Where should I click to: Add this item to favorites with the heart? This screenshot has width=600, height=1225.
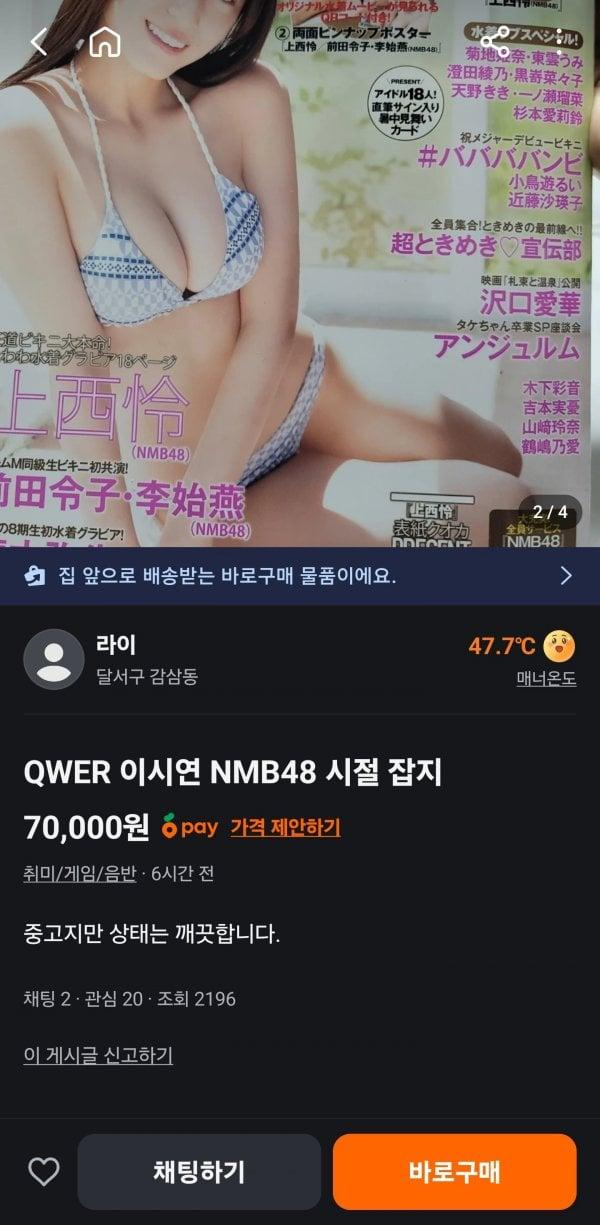43,1171
